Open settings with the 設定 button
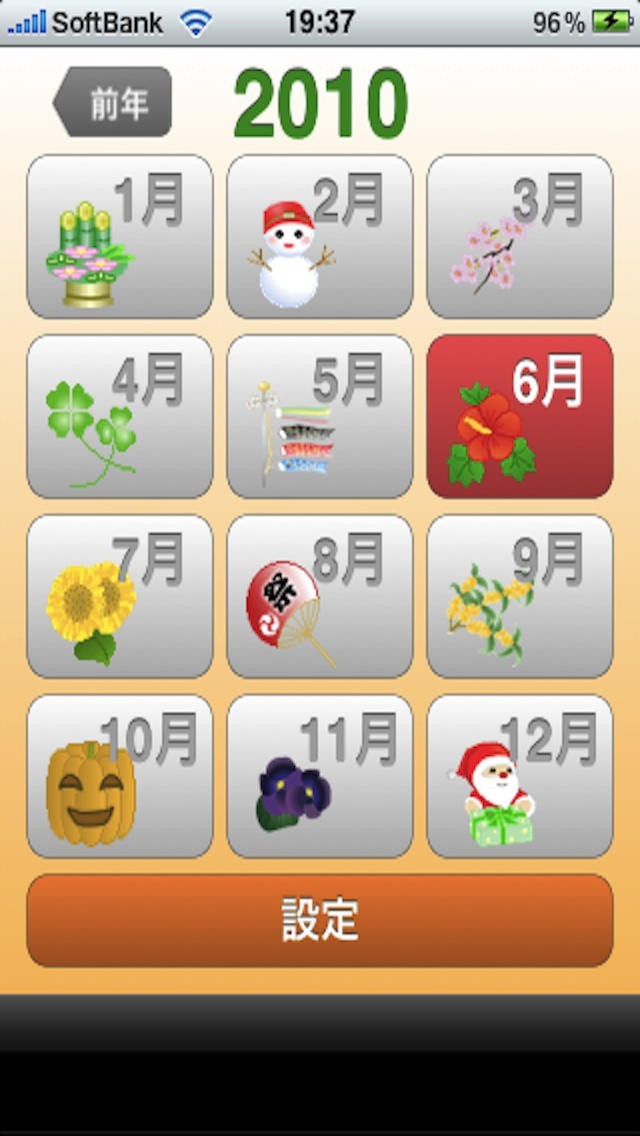This screenshot has height=1136, width=640. point(319,920)
